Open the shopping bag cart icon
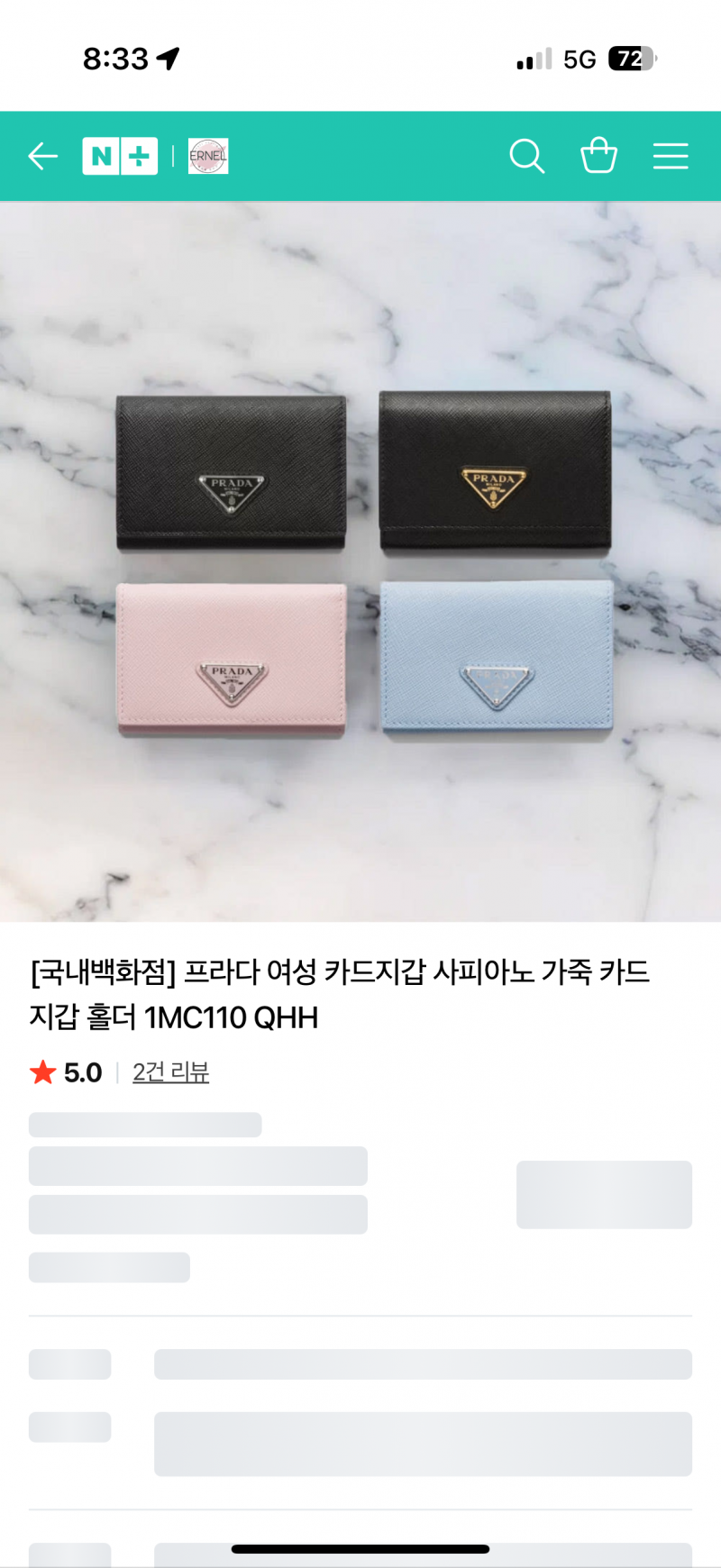721x1568 pixels. pos(598,156)
